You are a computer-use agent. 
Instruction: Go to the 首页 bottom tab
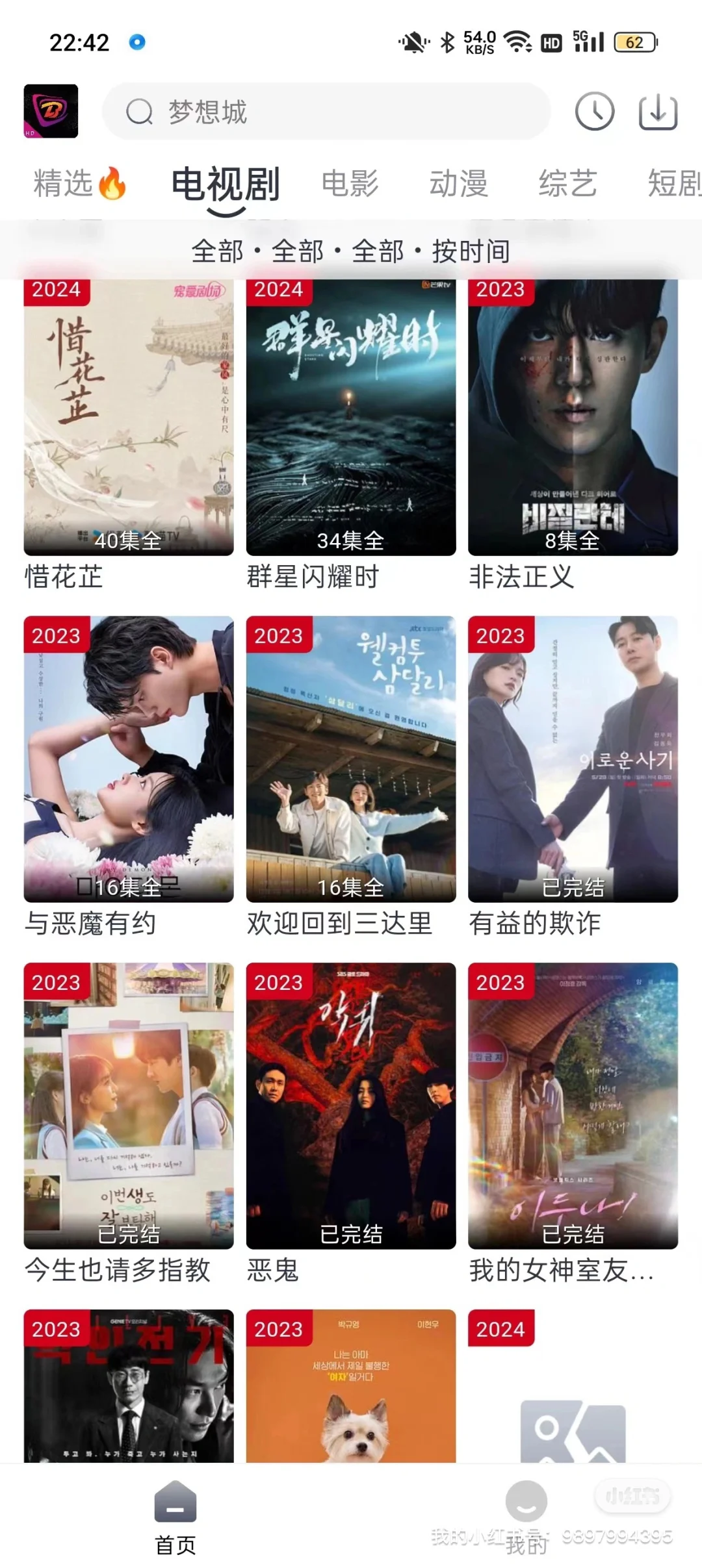(x=175, y=1517)
